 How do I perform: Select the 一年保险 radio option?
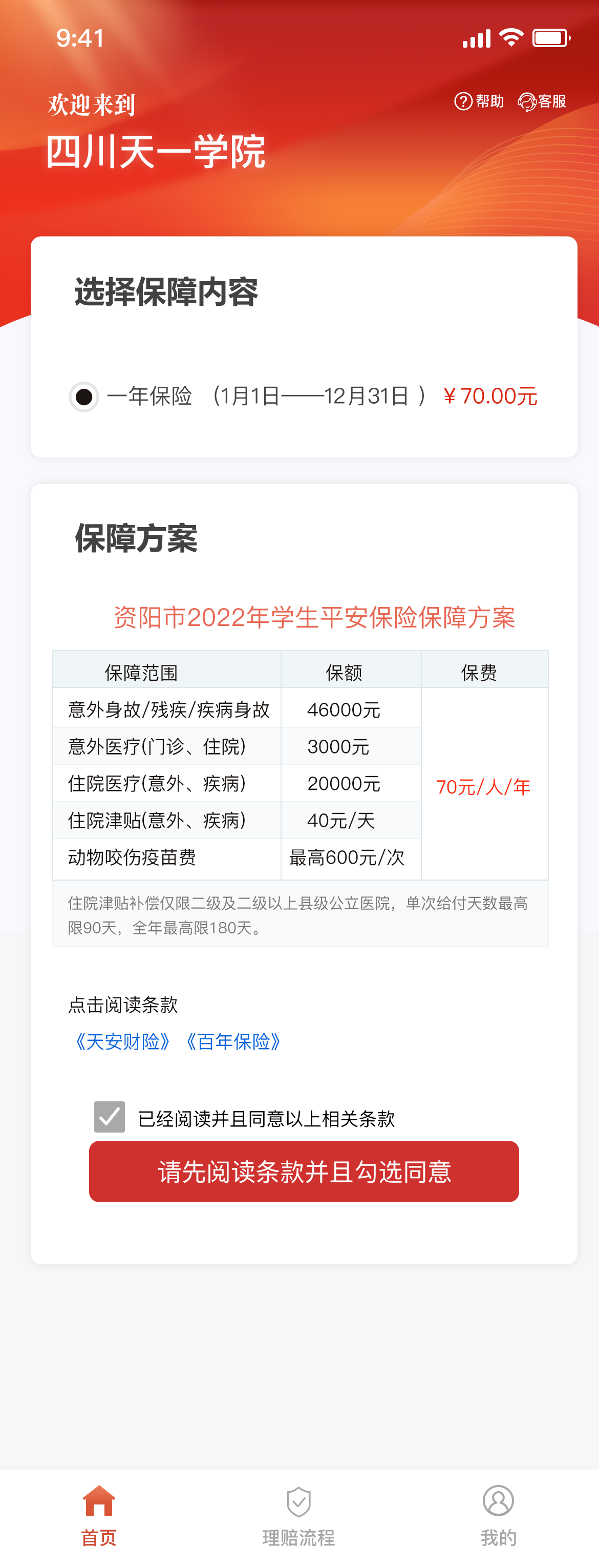(84, 397)
